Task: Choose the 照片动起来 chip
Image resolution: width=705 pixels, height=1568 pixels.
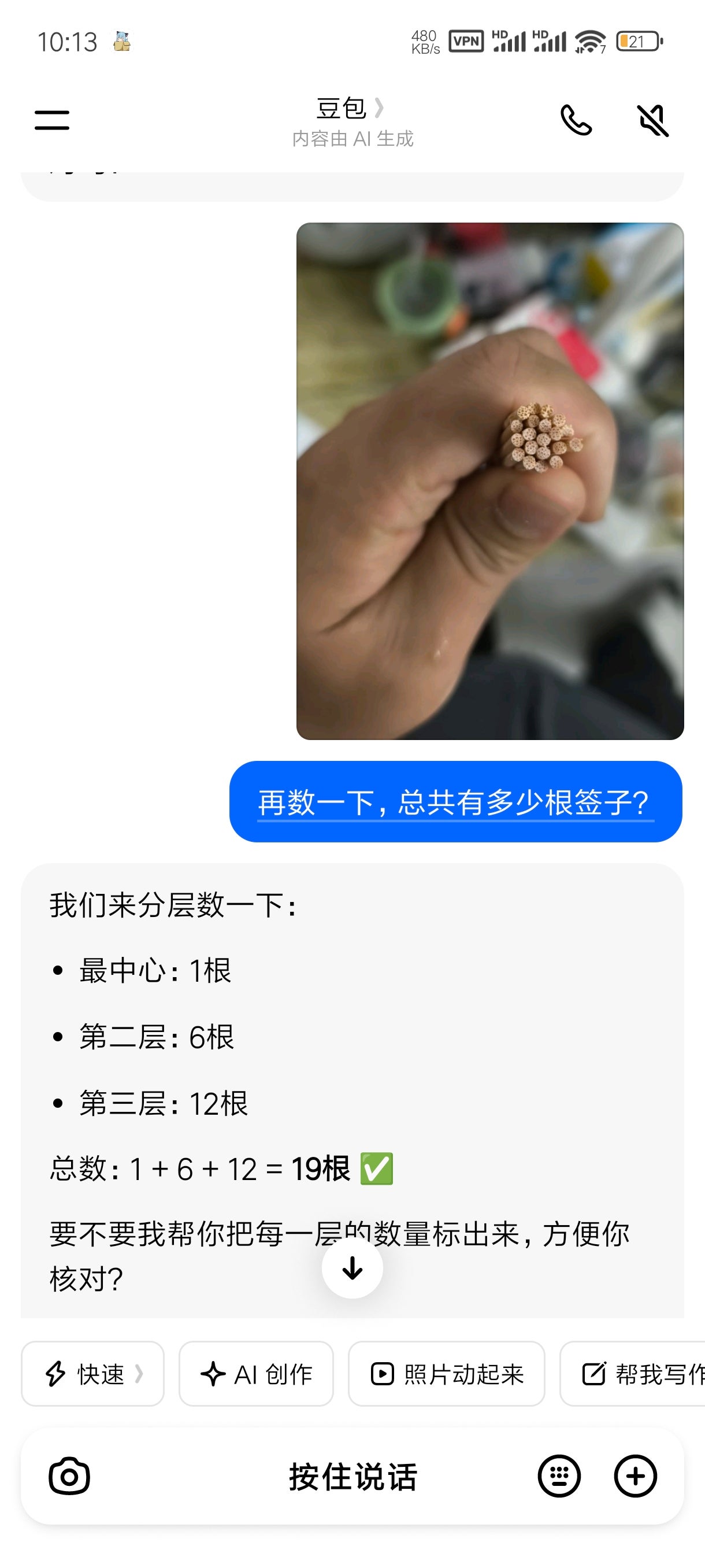Action: click(x=447, y=1374)
